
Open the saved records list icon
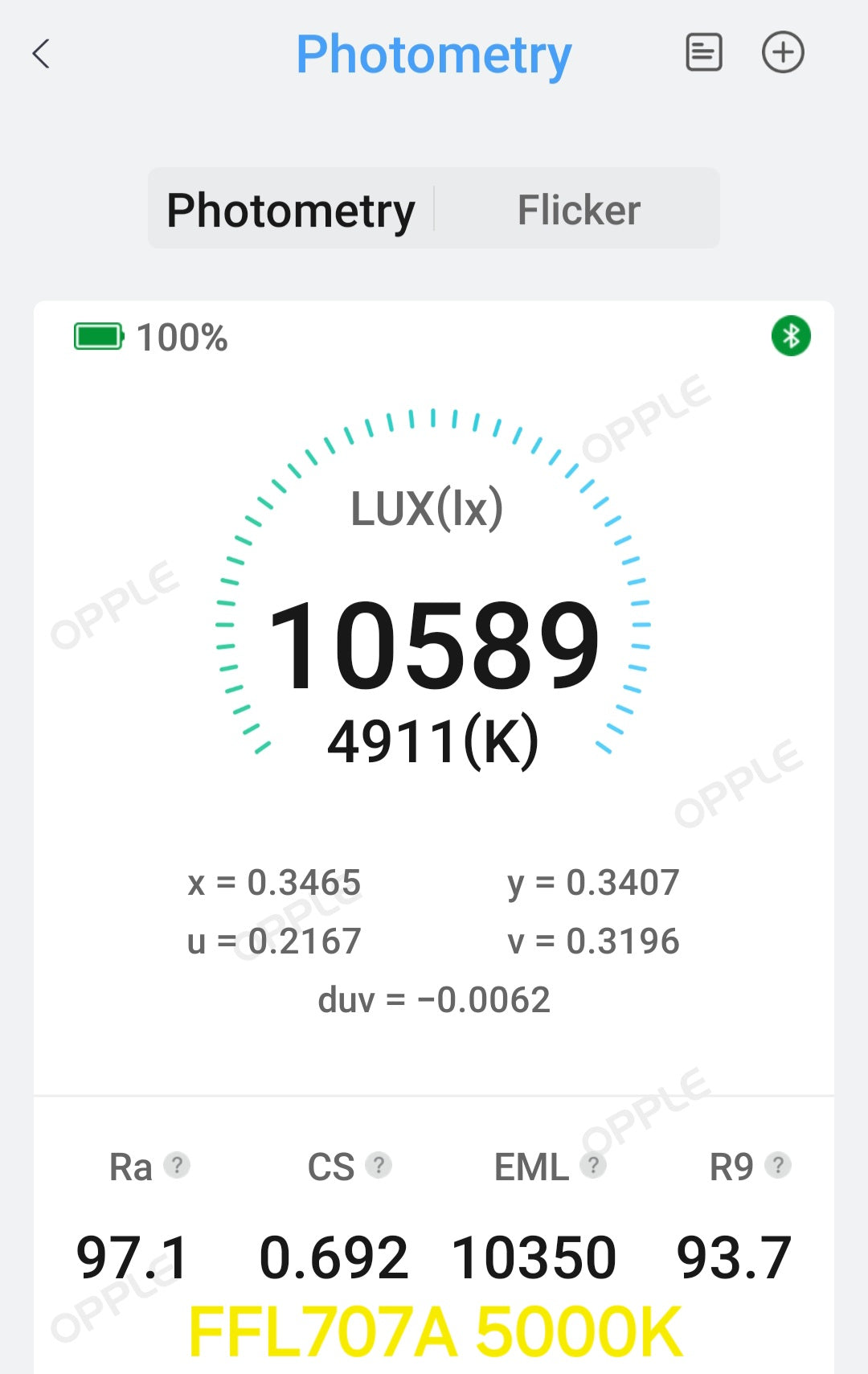pos(703,53)
